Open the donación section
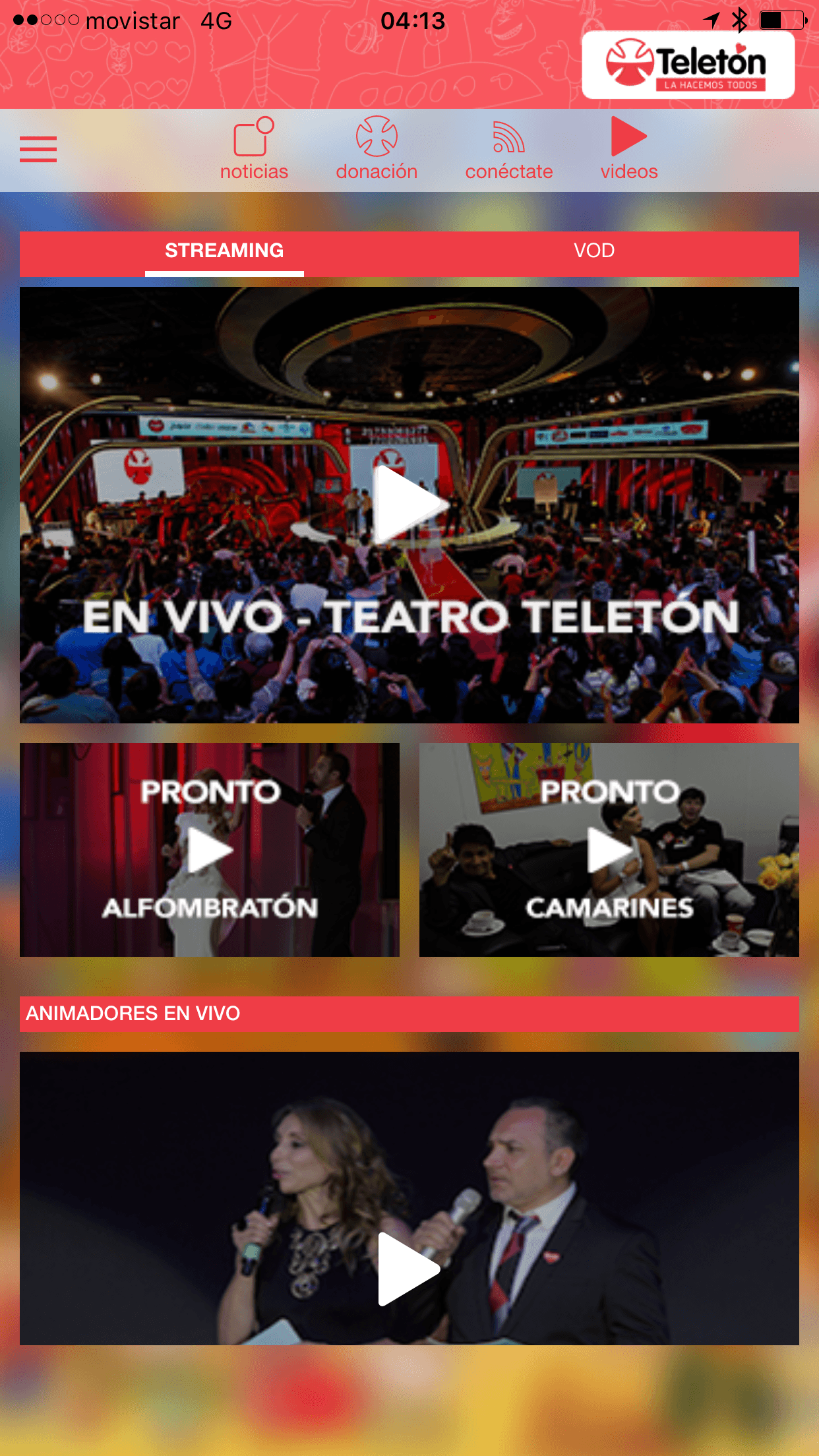819x1456 pixels. (377, 149)
